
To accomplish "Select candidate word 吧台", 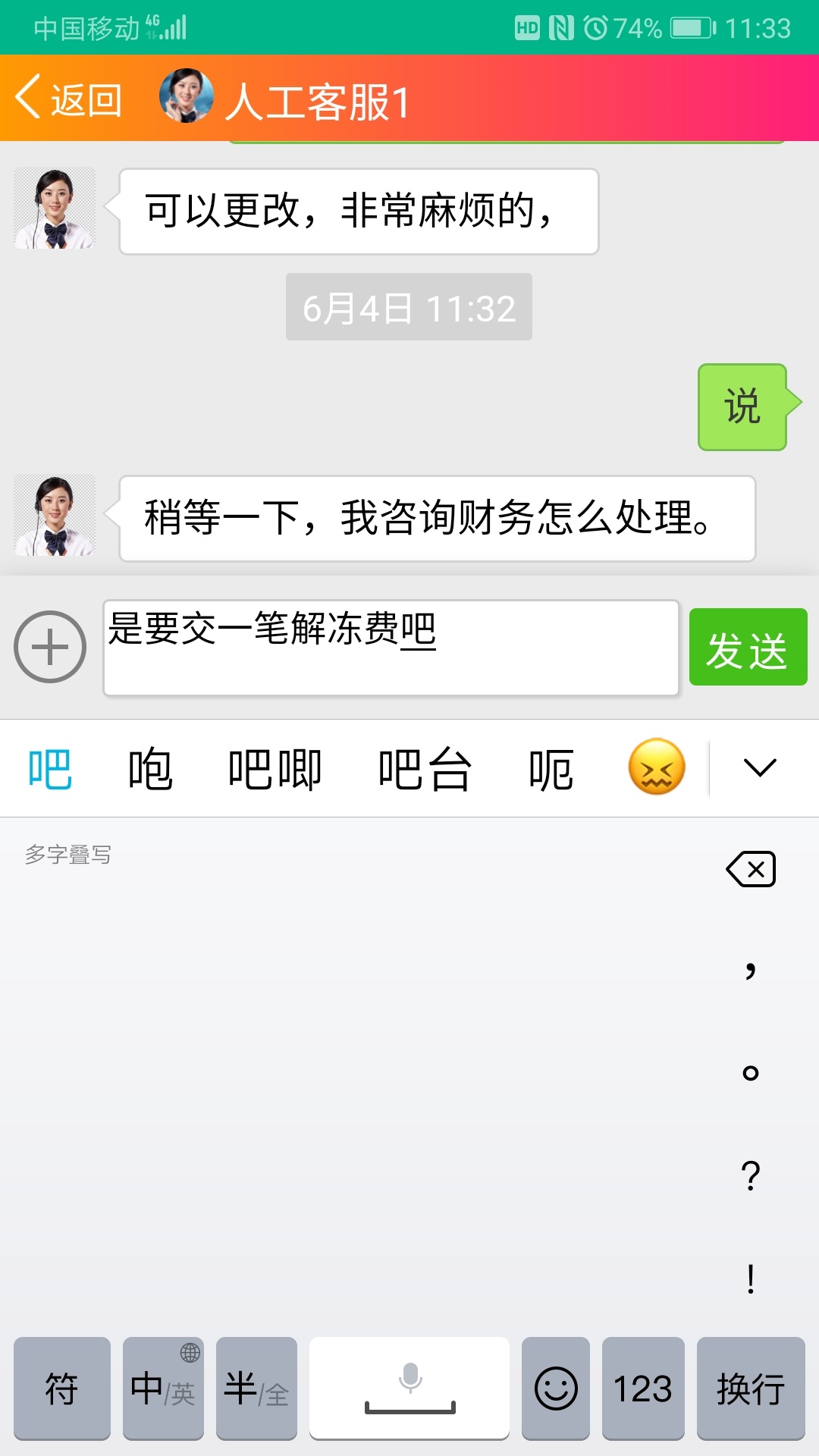I will click(x=425, y=769).
